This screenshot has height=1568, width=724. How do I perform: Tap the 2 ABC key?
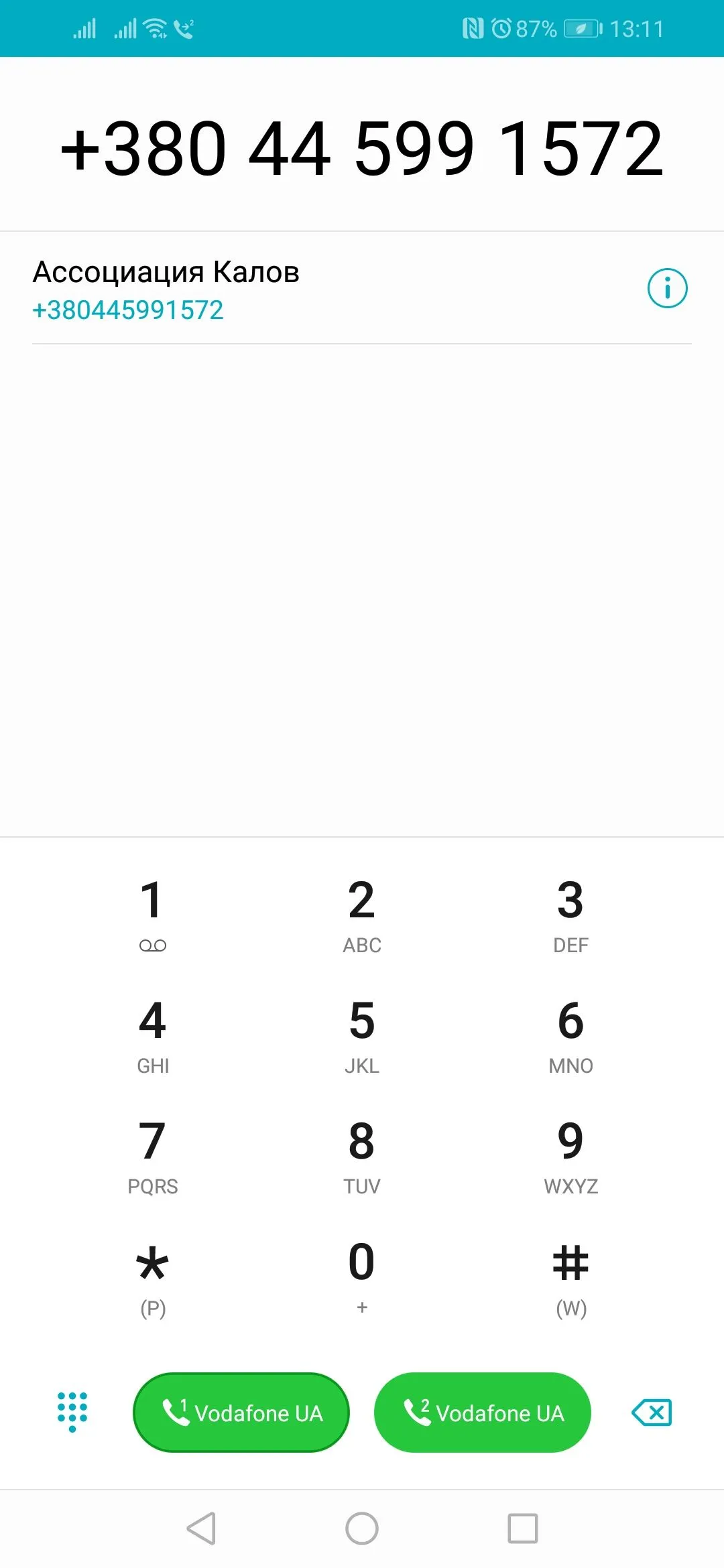[362, 914]
